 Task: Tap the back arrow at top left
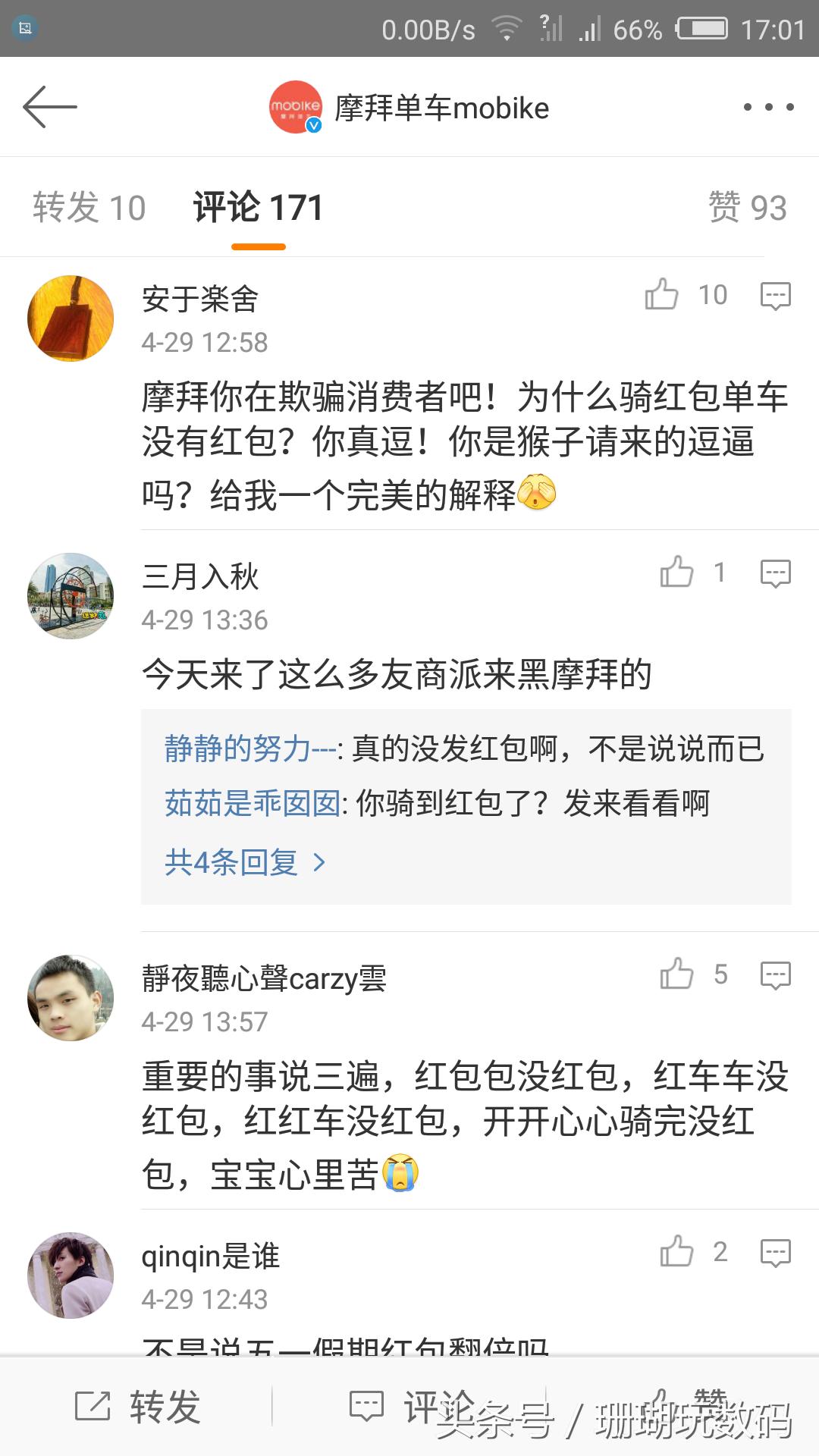(49, 107)
